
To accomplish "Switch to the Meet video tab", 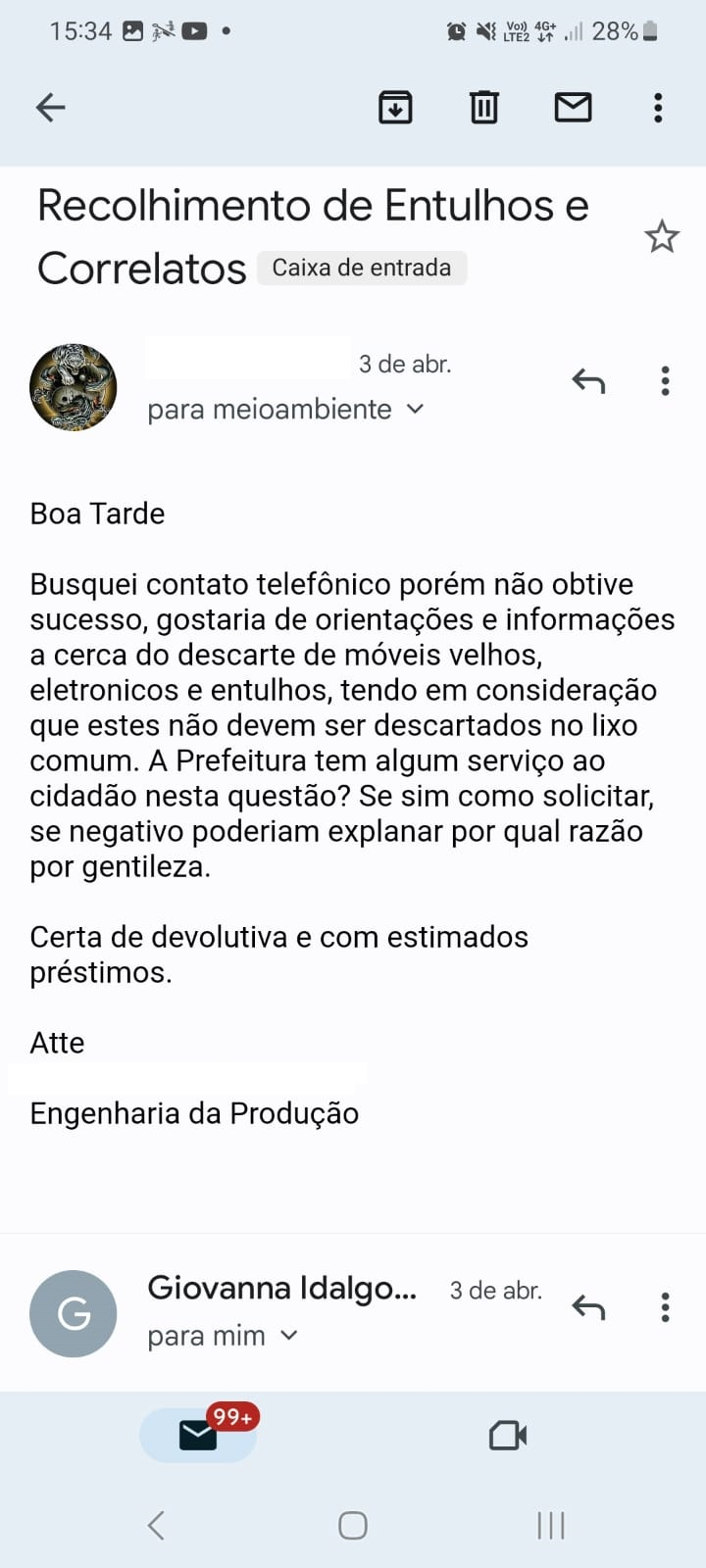I will tap(508, 1436).
